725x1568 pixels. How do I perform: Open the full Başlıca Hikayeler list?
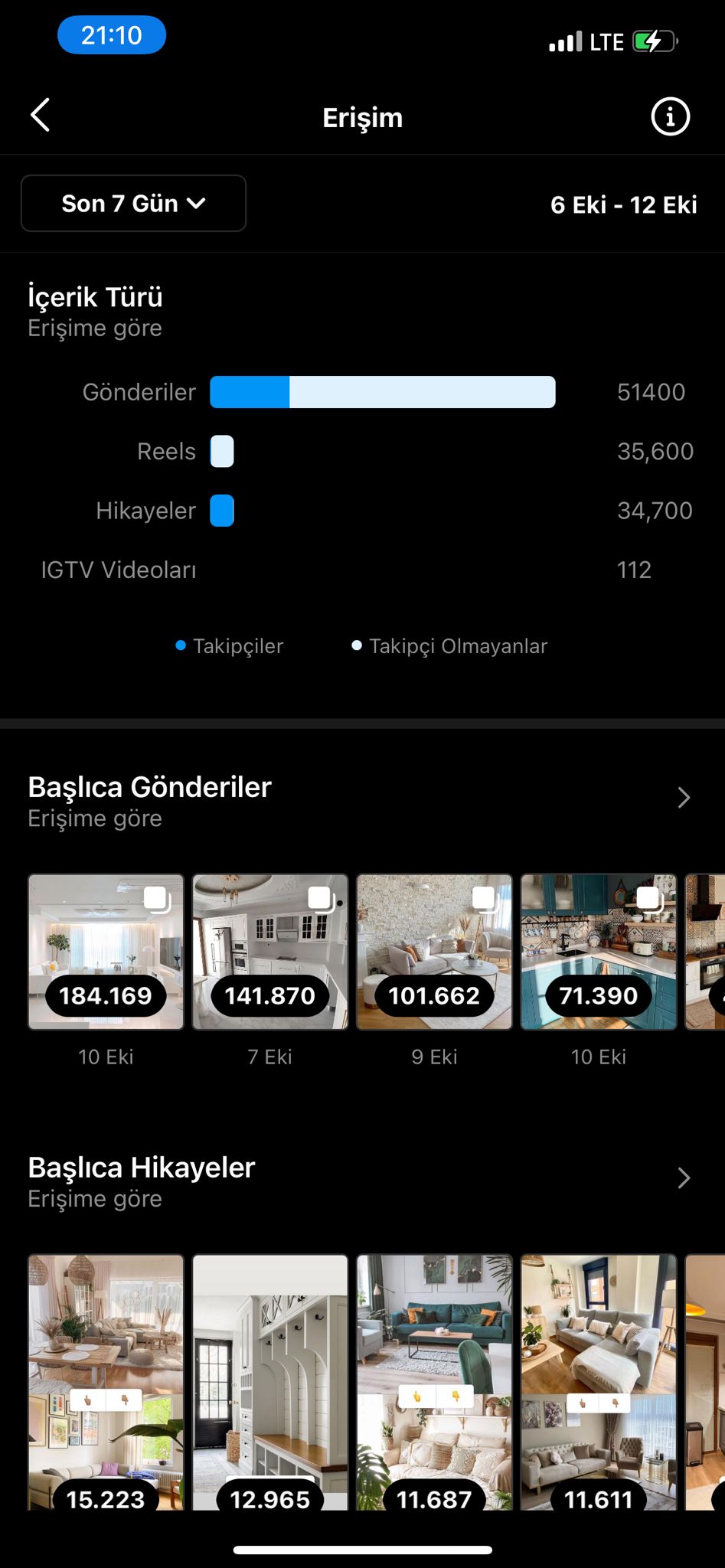click(684, 1178)
